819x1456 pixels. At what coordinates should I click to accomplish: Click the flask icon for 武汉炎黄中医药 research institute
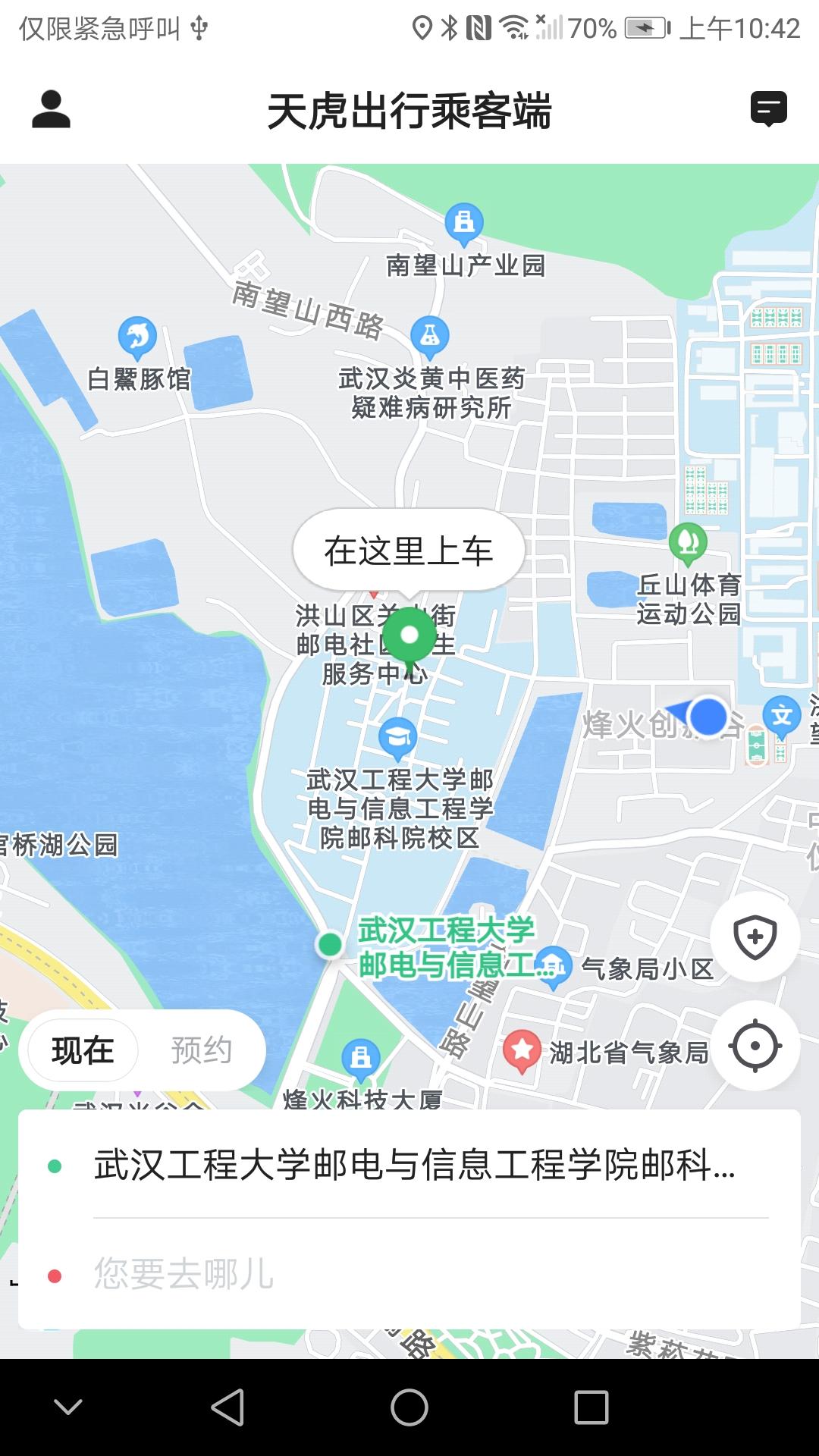[x=430, y=336]
